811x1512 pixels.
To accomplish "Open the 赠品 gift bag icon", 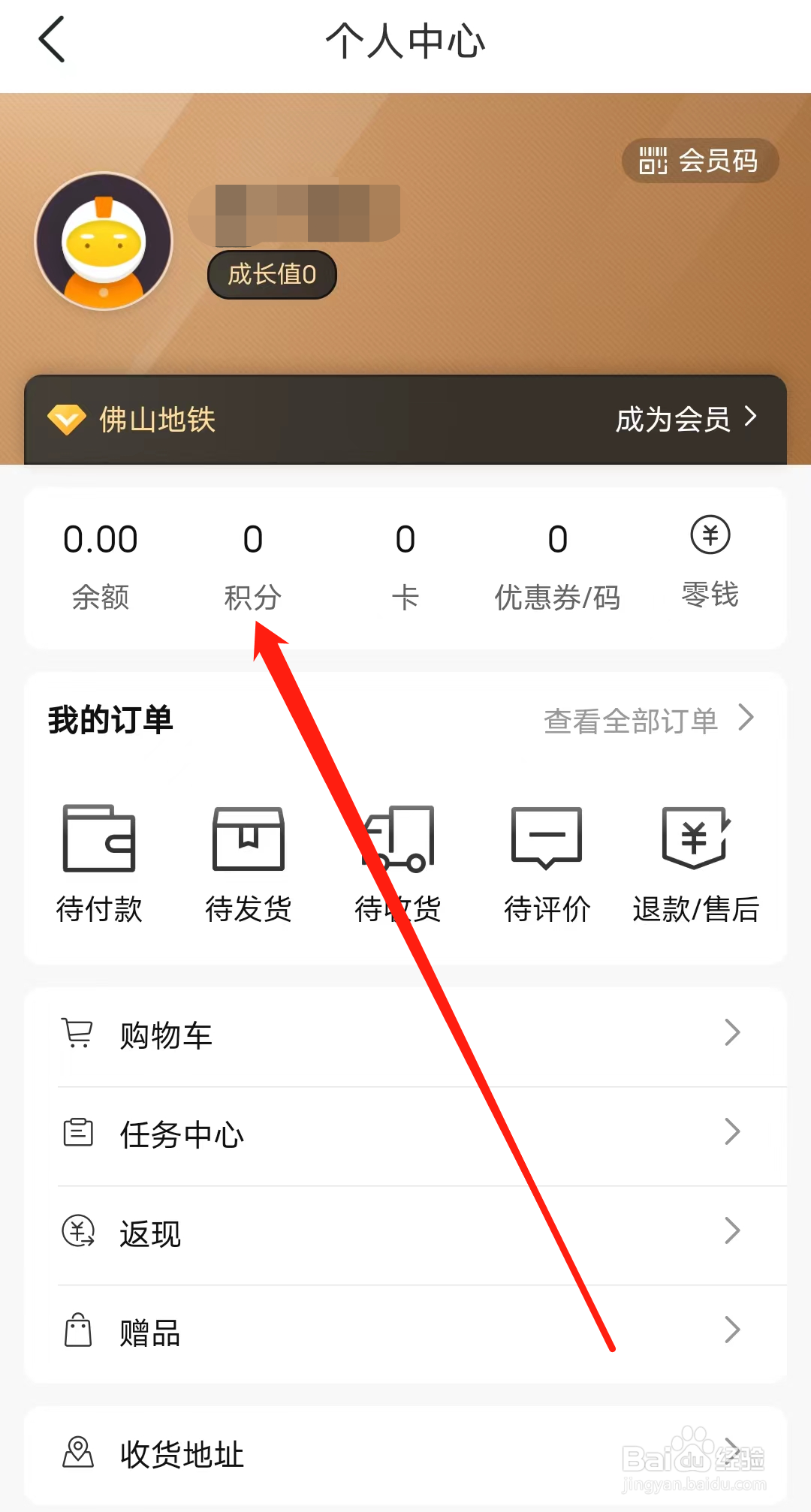I will [78, 1330].
